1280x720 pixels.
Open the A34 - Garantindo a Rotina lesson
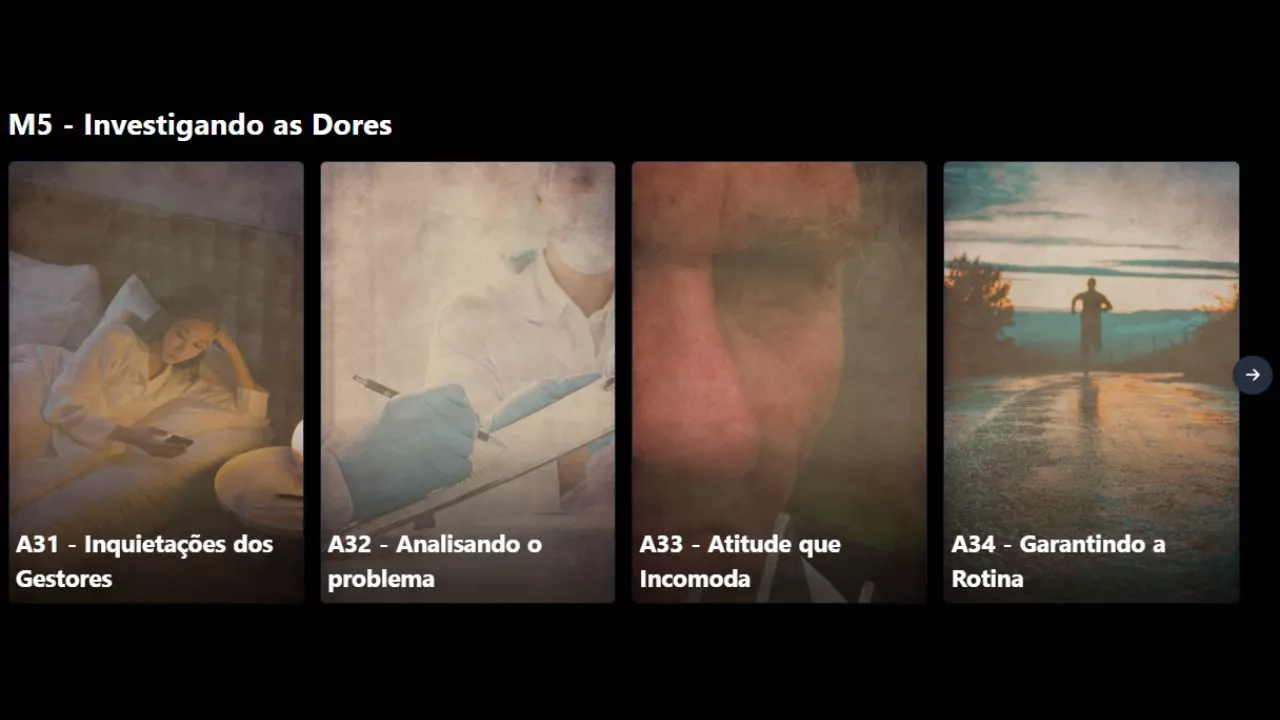click(x=1090, y=382)
